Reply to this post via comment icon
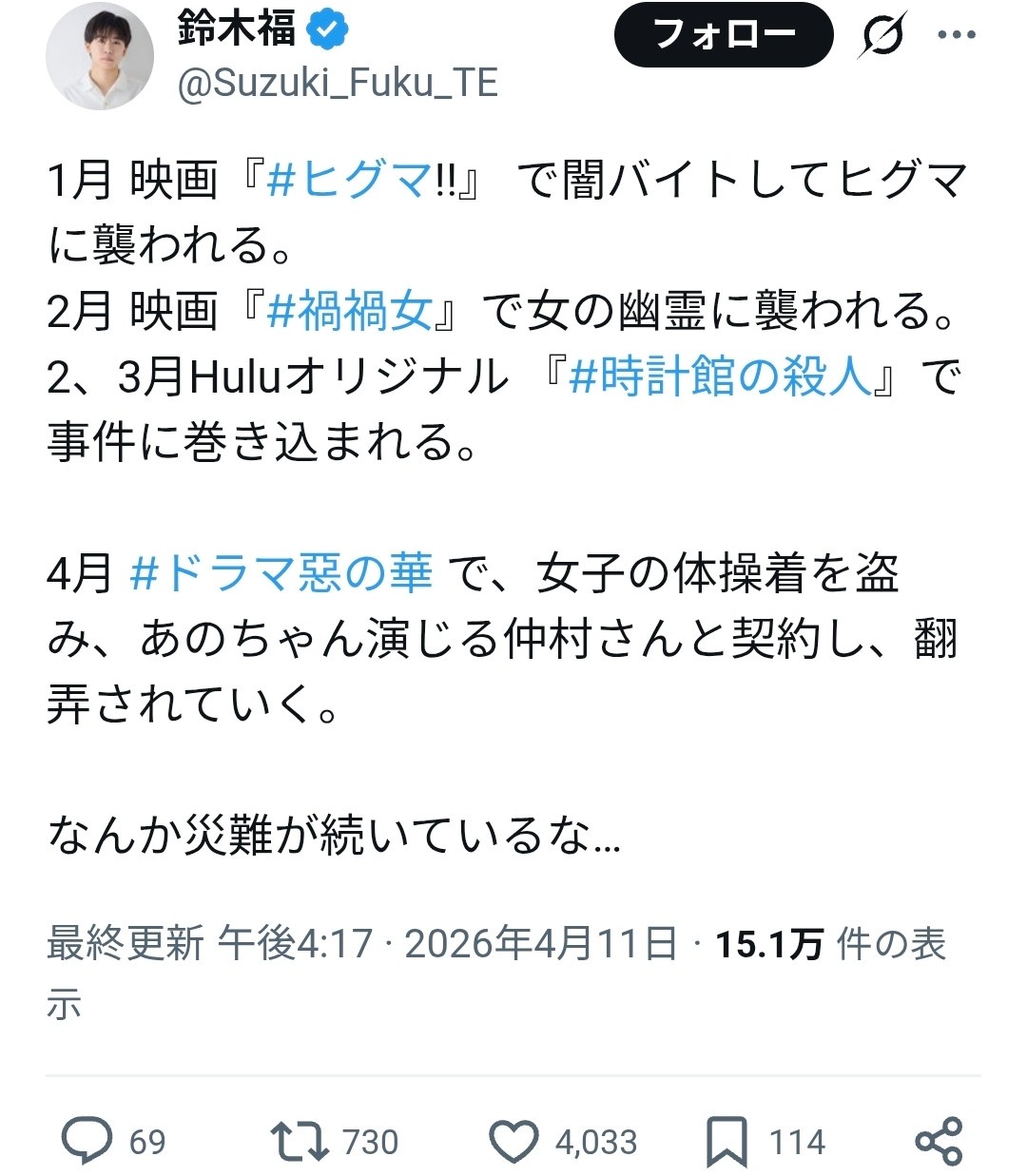The image size is (1027, 1176). (87, 1140)
